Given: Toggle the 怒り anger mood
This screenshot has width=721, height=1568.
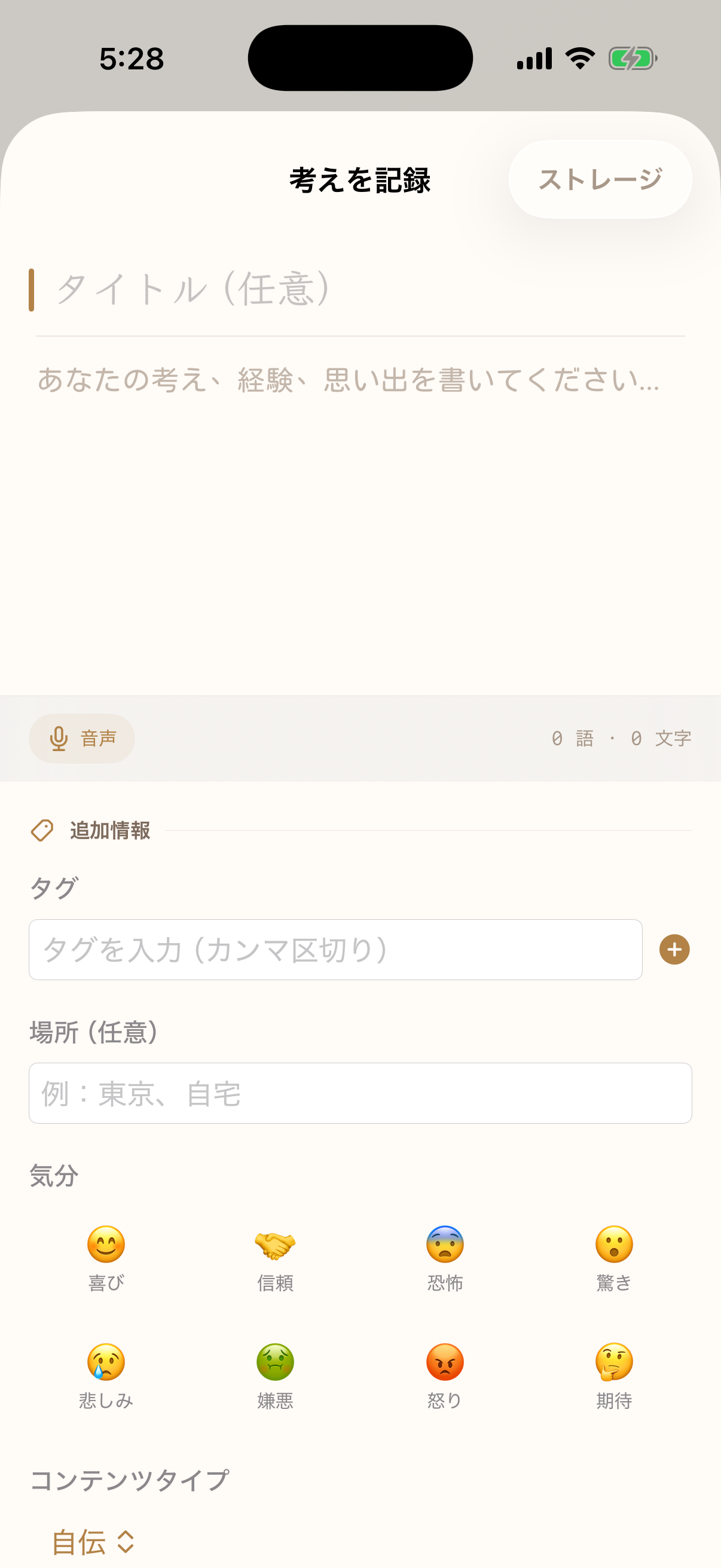Looking at the screenshot, I should click(444, 1362).
